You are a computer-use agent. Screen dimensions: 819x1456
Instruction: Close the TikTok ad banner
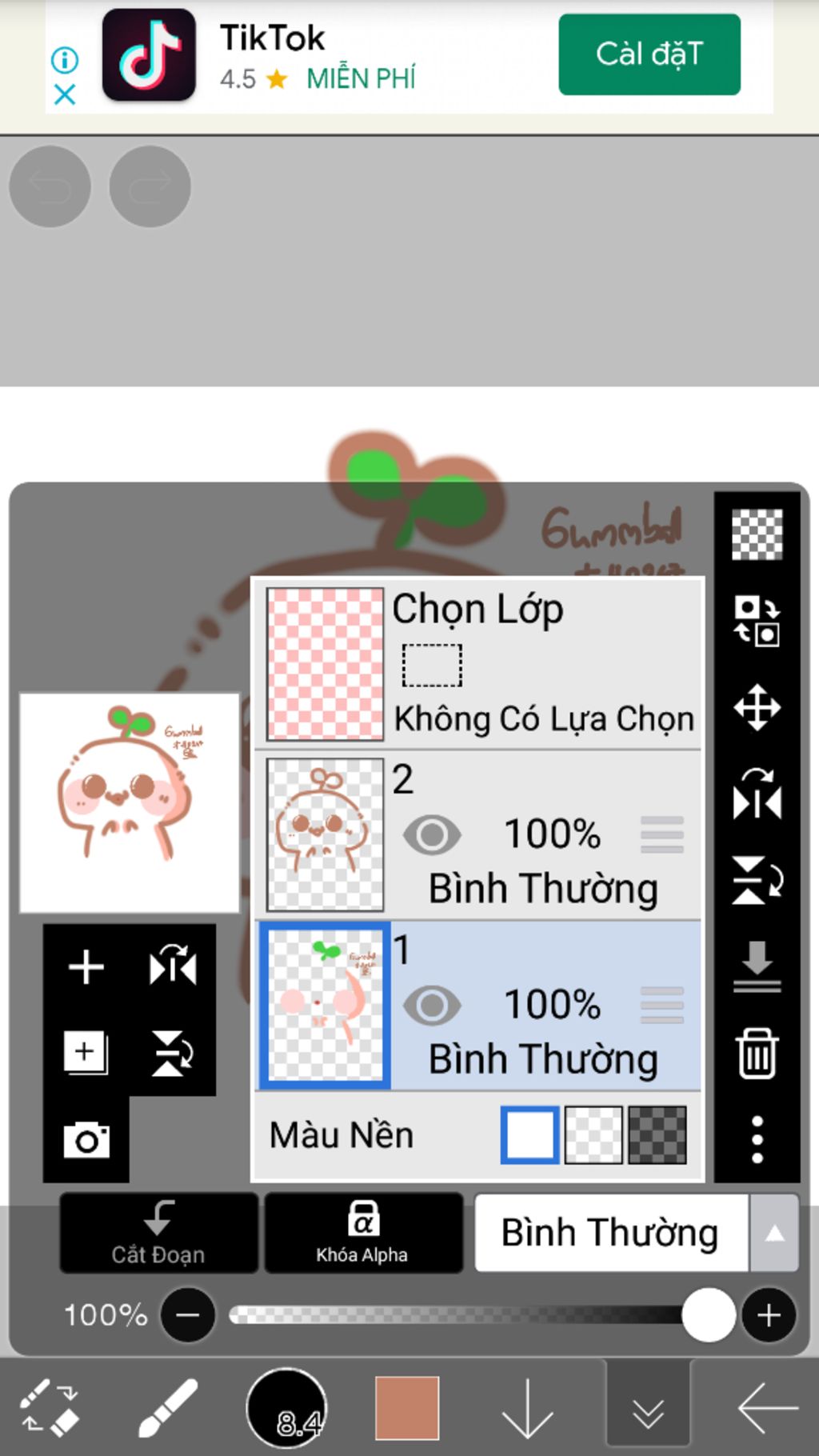[x=65, y=95]
